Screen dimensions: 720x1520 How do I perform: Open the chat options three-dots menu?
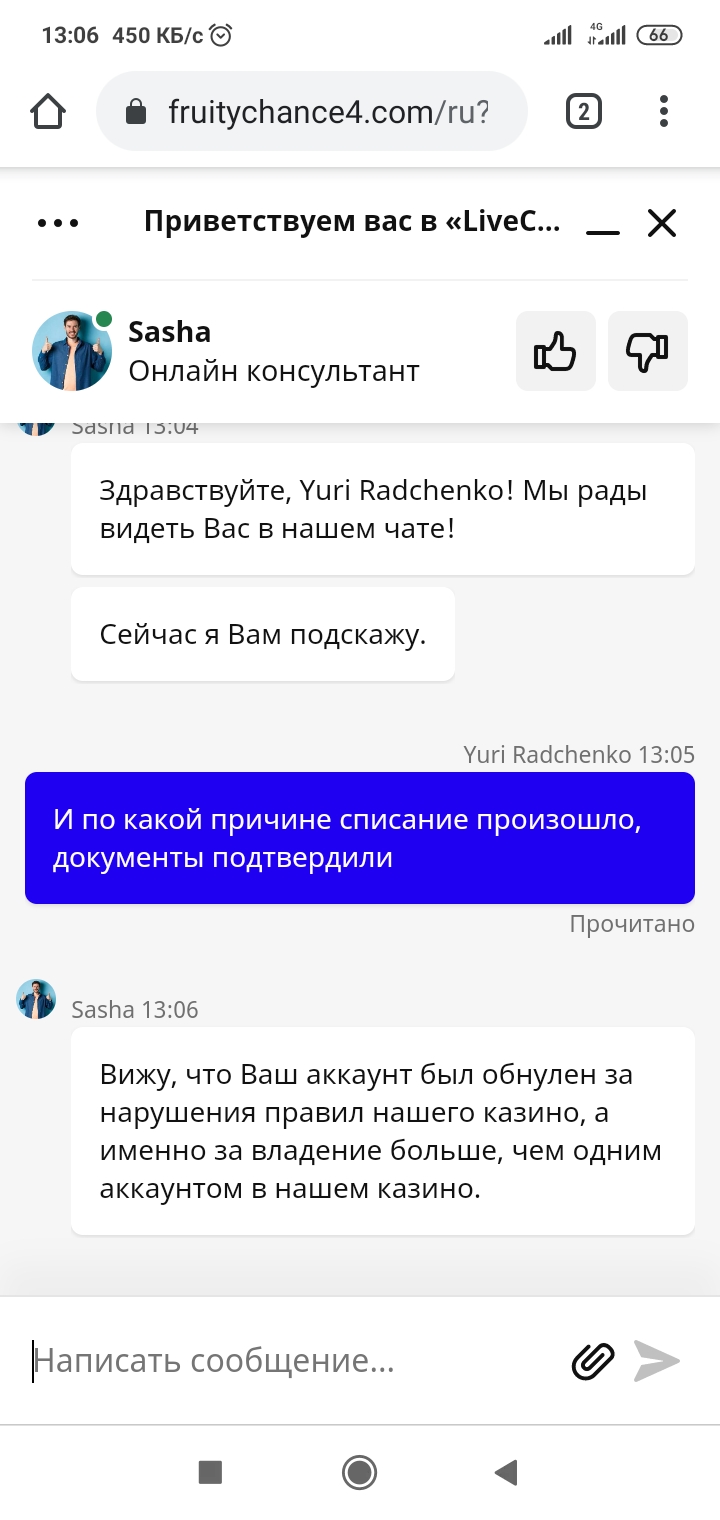58,223
